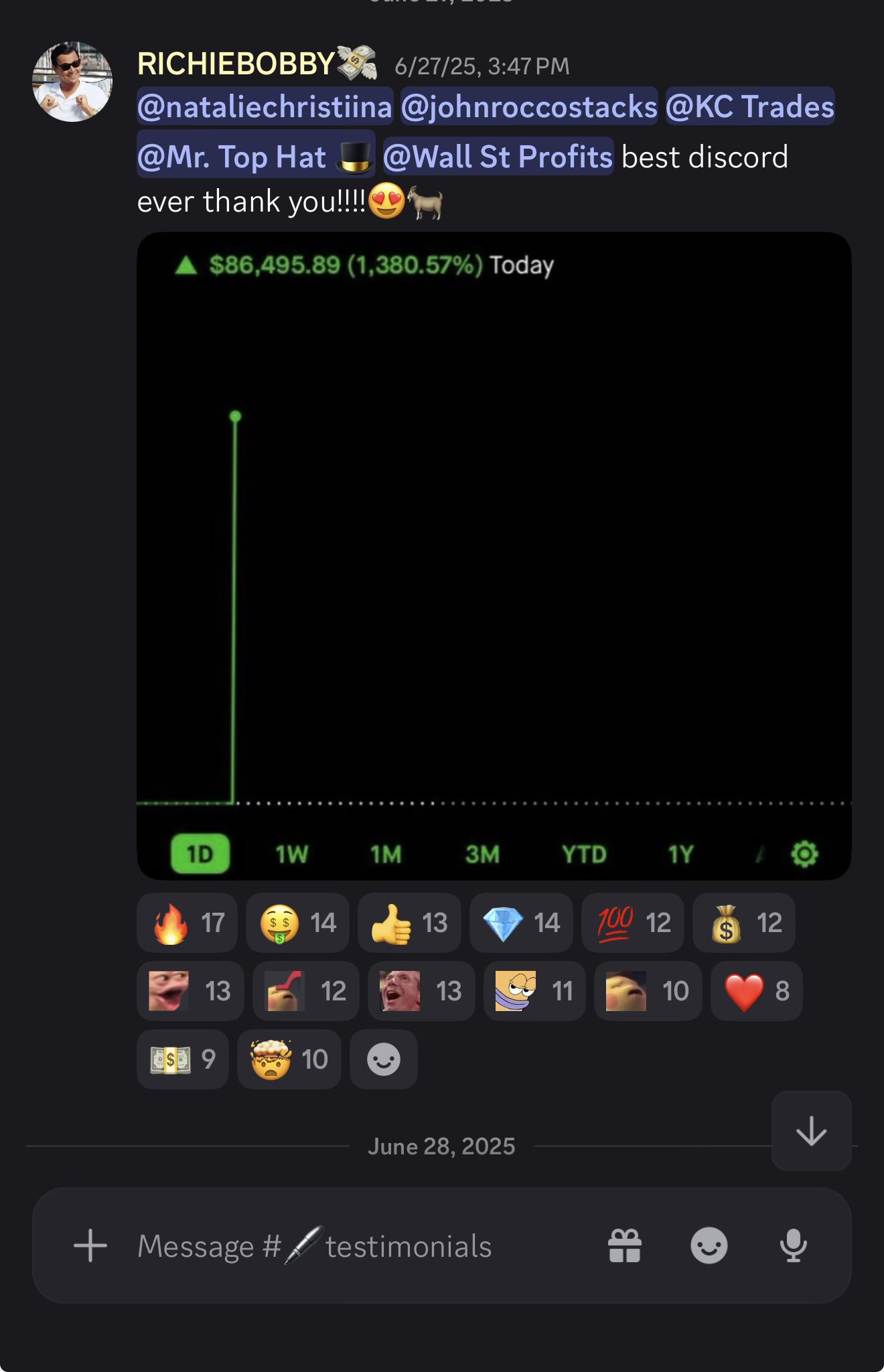Viewport: 884px width, 1372px height.
Task: Open RICHIEBOBBY's profile avatar
Action: coord(72,82)
